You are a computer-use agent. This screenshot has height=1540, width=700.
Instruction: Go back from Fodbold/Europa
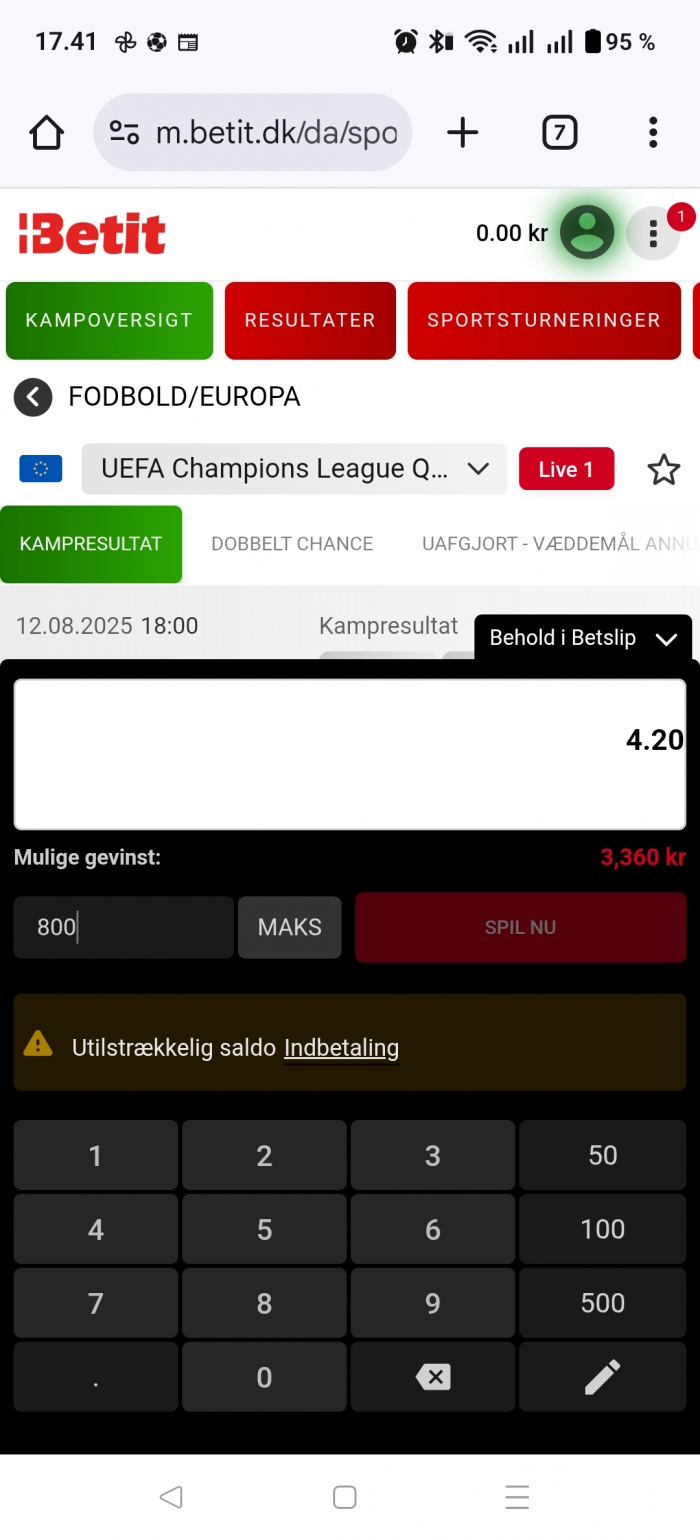tap(33, 397)
